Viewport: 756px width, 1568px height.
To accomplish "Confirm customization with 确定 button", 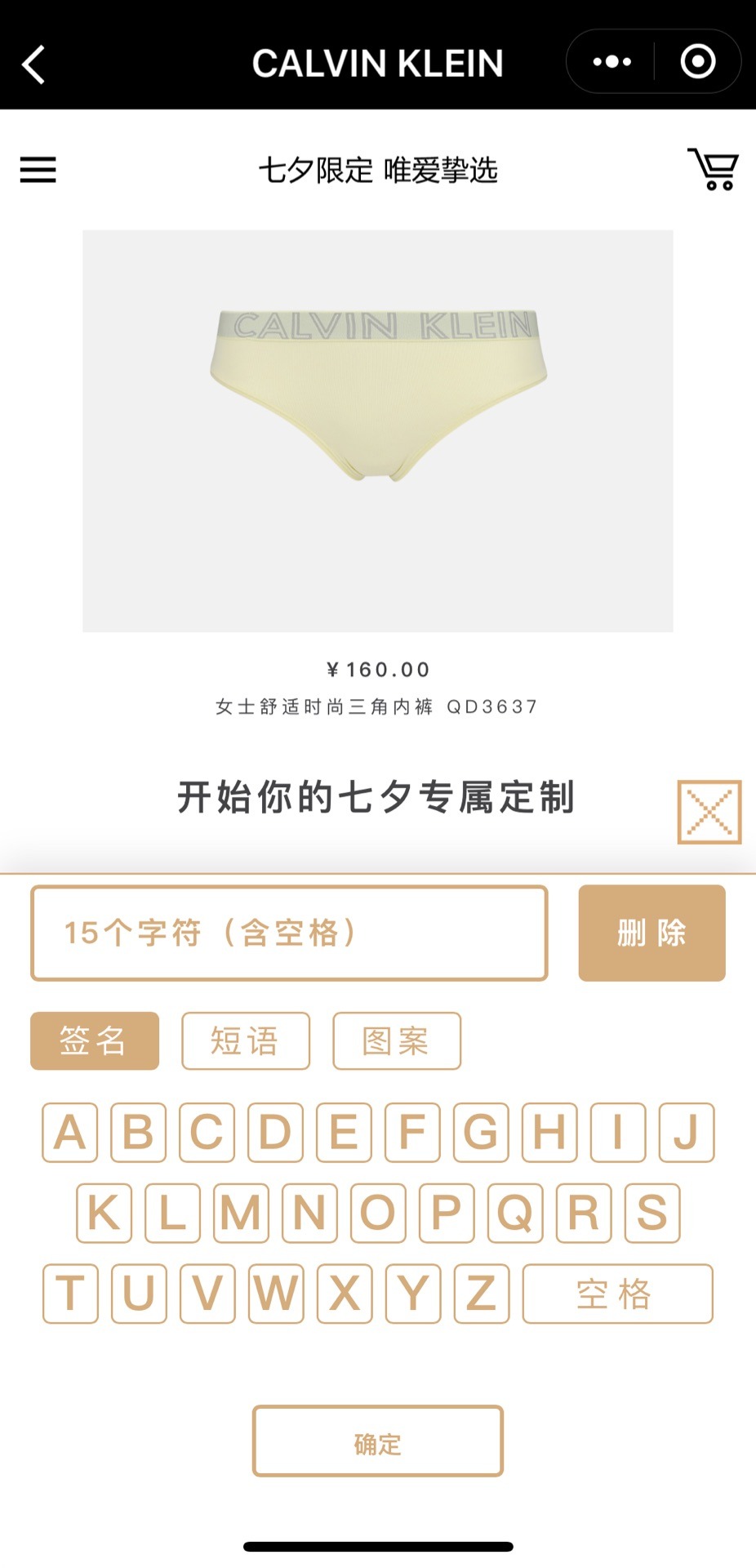I will pyautogui.click(x=377, y=1443).
